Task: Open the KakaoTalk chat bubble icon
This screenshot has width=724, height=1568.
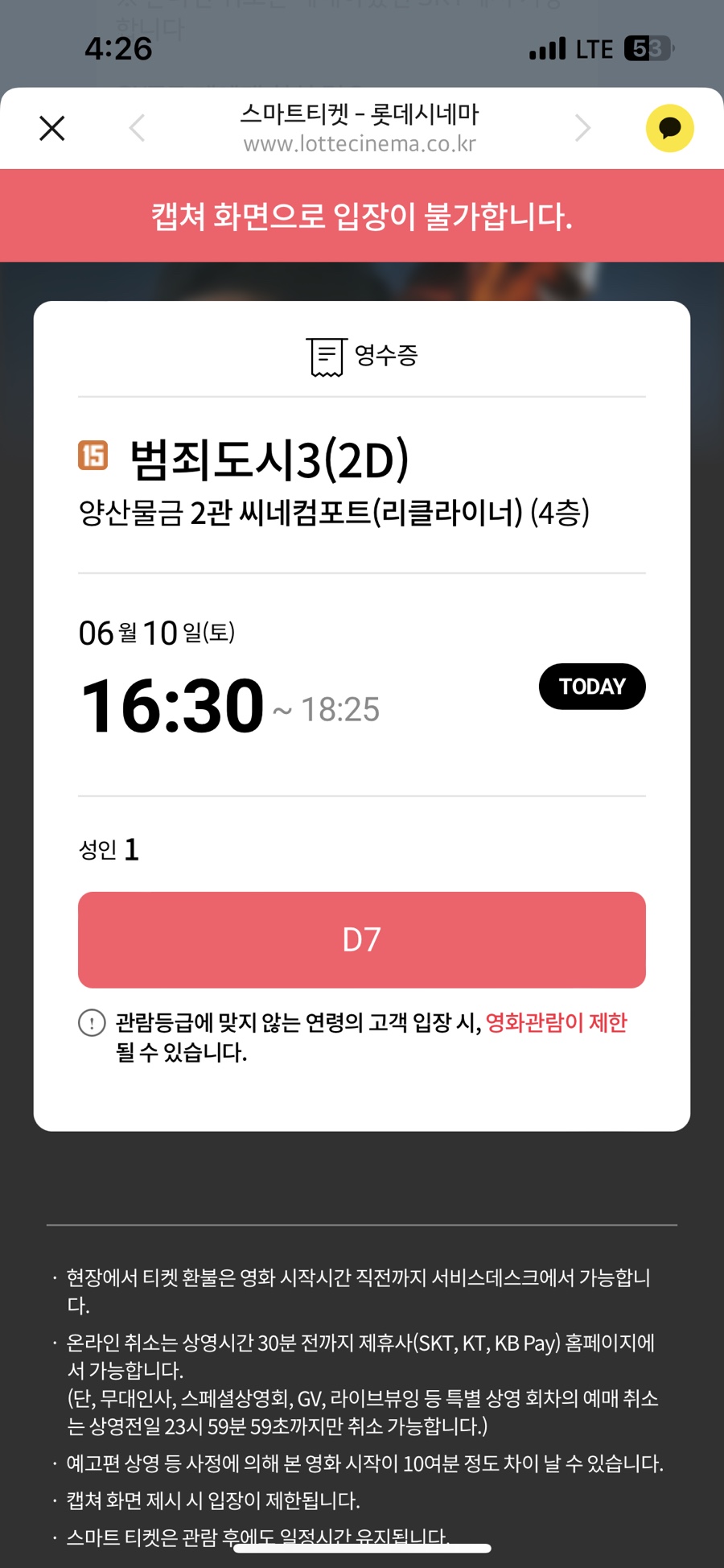Action: click(x=669, y=128)
